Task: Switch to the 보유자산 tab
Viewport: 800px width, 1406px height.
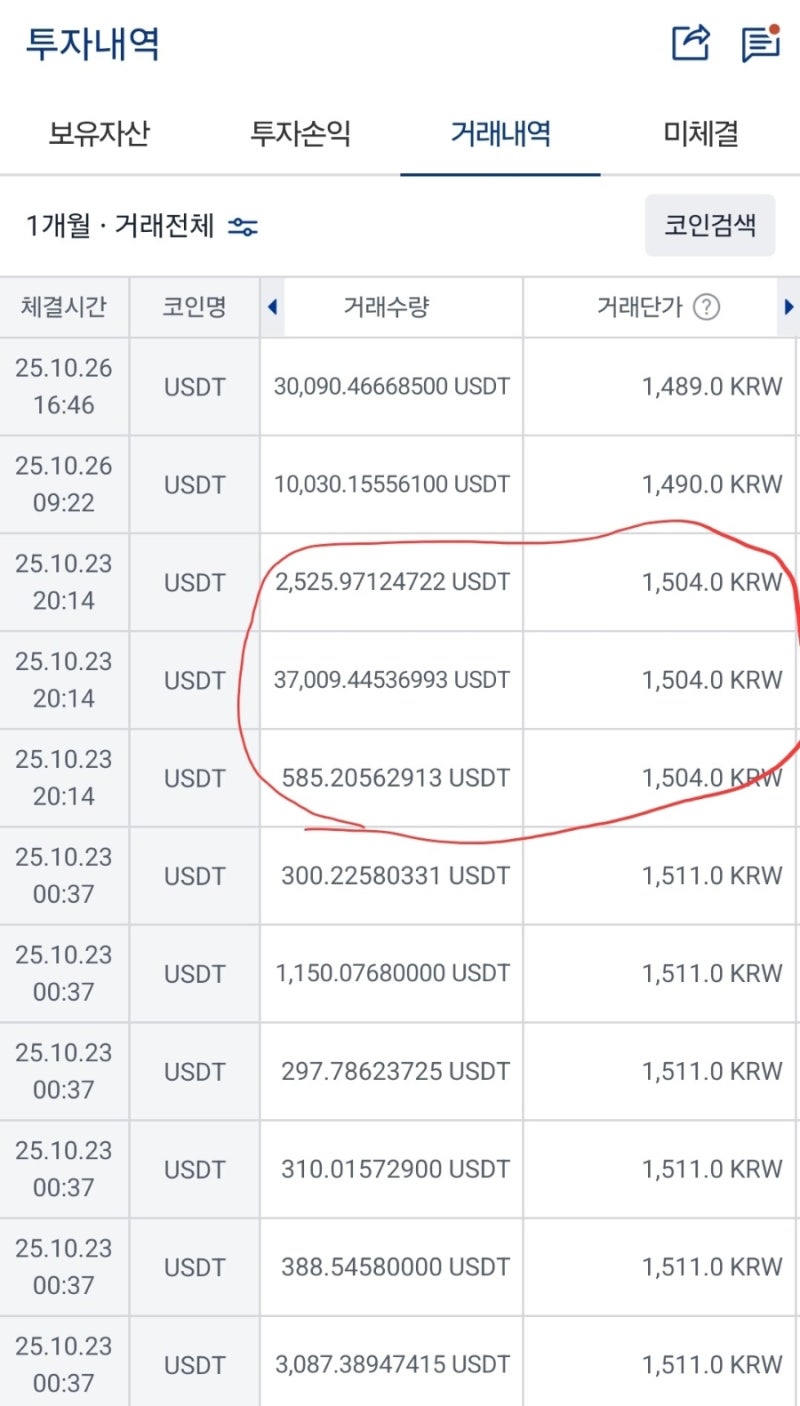Action: point(99,134)
